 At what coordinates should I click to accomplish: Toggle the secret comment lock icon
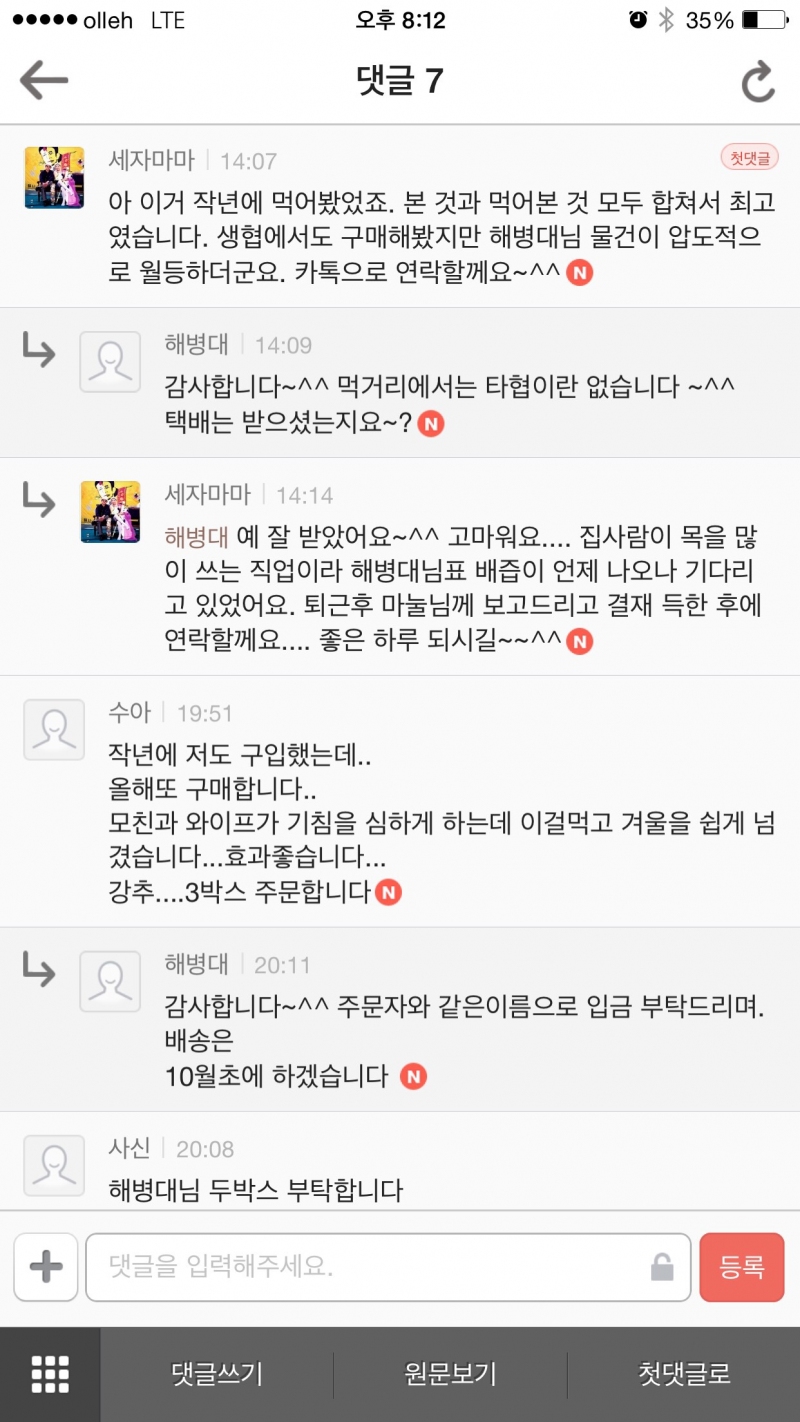[661, 1268]
